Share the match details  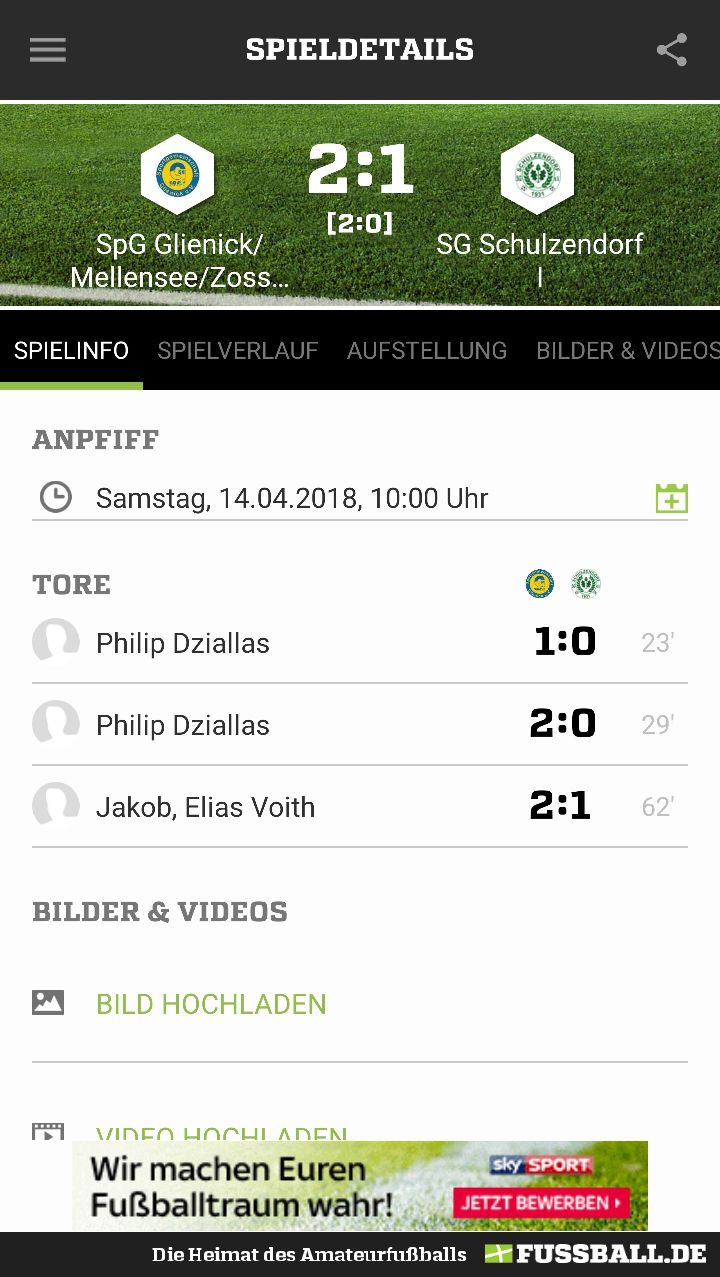[x=672, y=49]
